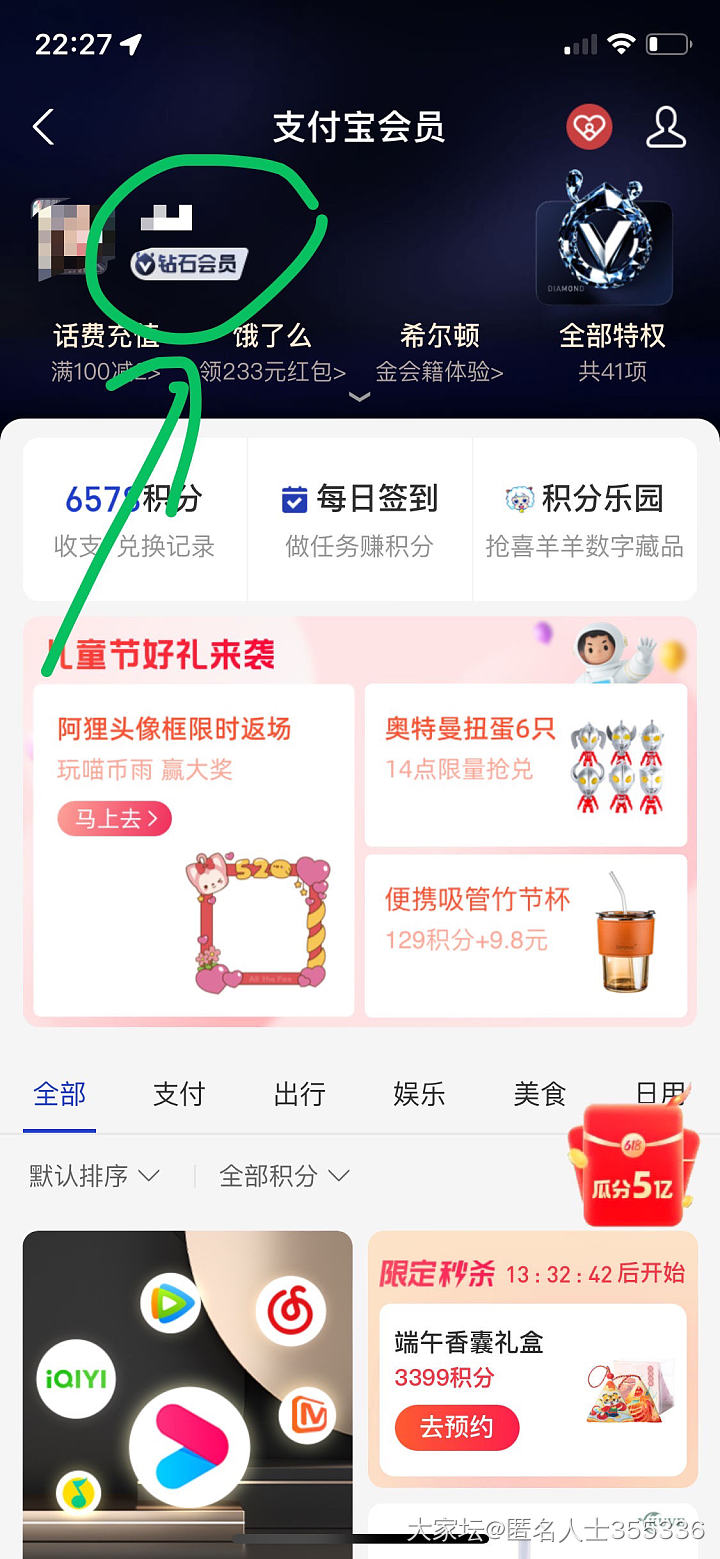View 全部特权 共41项
This screenshot has height=1559, width=720.
[611, 352]
